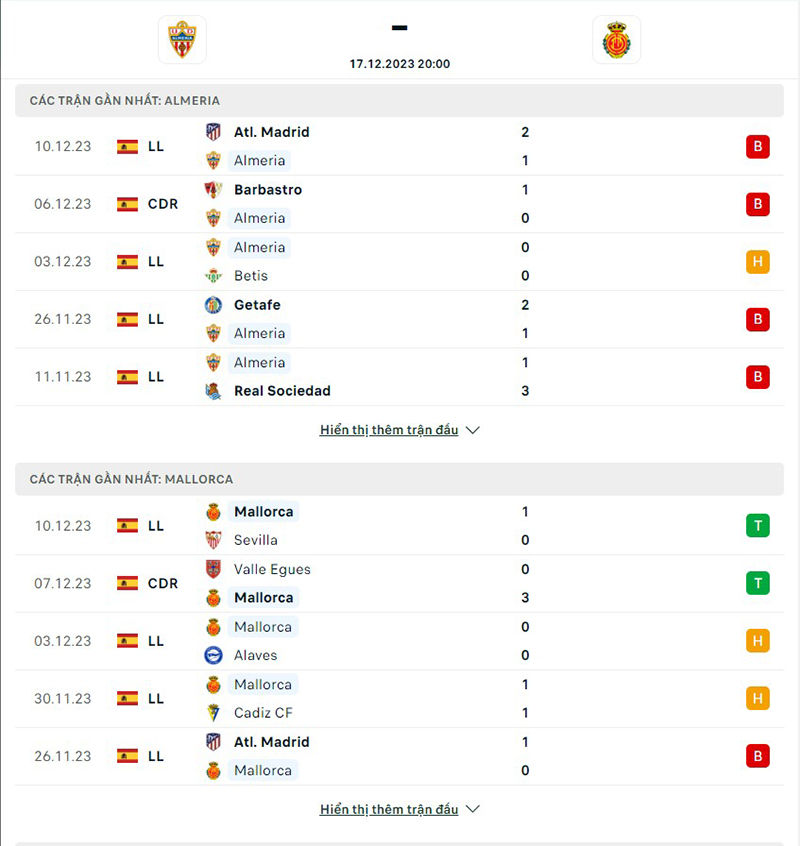Viewport: 800px width, 846px height.
Task: Click the green T badge next to the Sevilla match
Action: 757,525
